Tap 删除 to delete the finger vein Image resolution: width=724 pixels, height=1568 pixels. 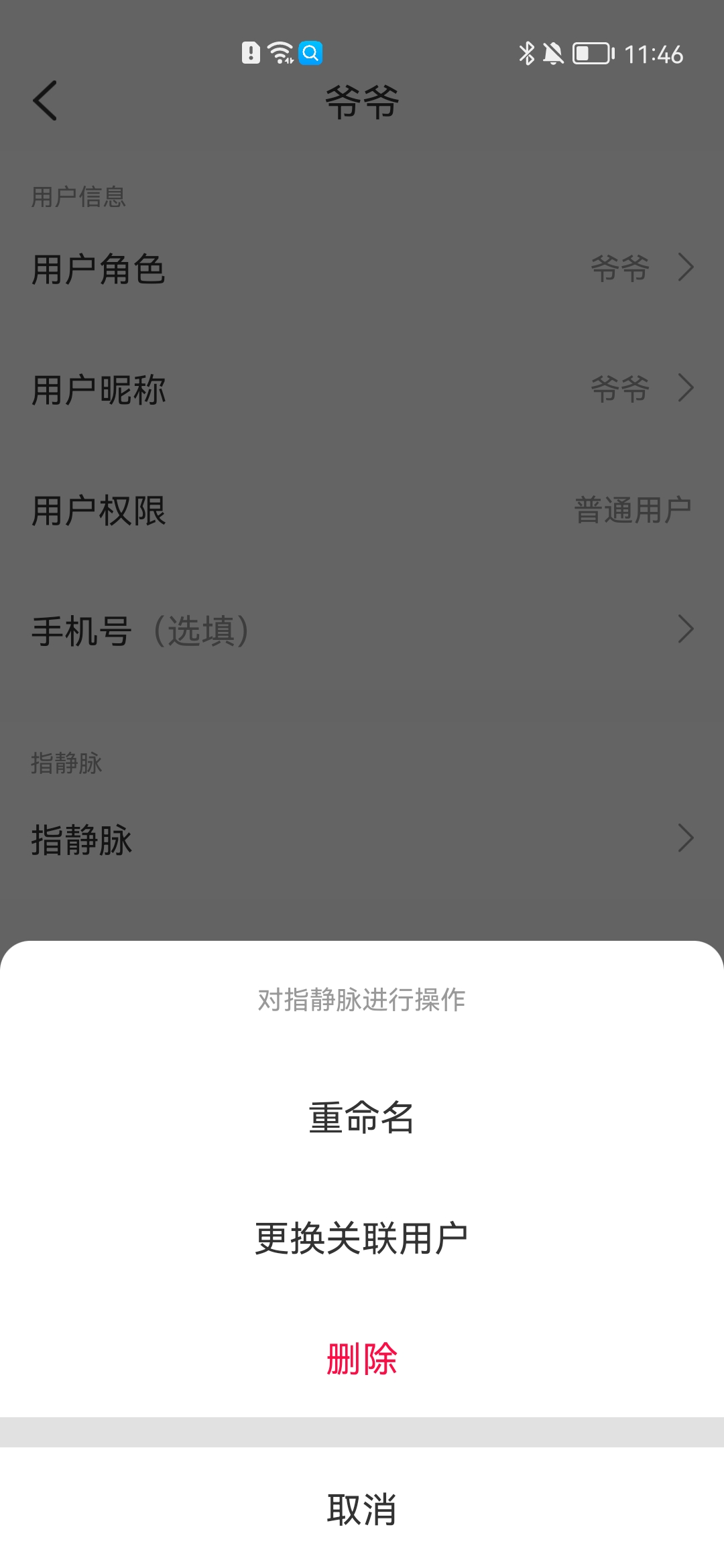tap(362, 1358)
